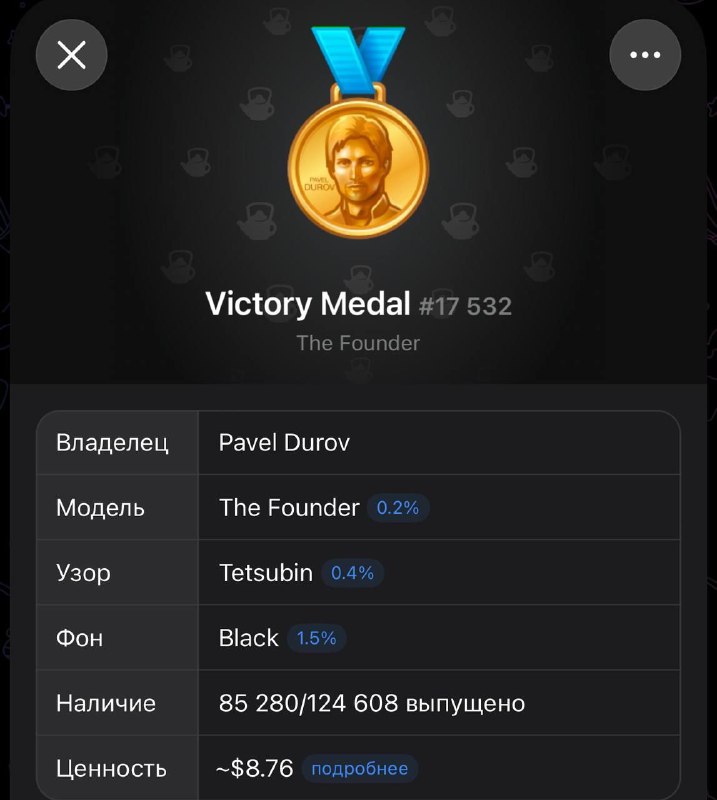717x800 pixels.
Task: Open the three-dot overflow menu
Action: click(x=645, y=55)
